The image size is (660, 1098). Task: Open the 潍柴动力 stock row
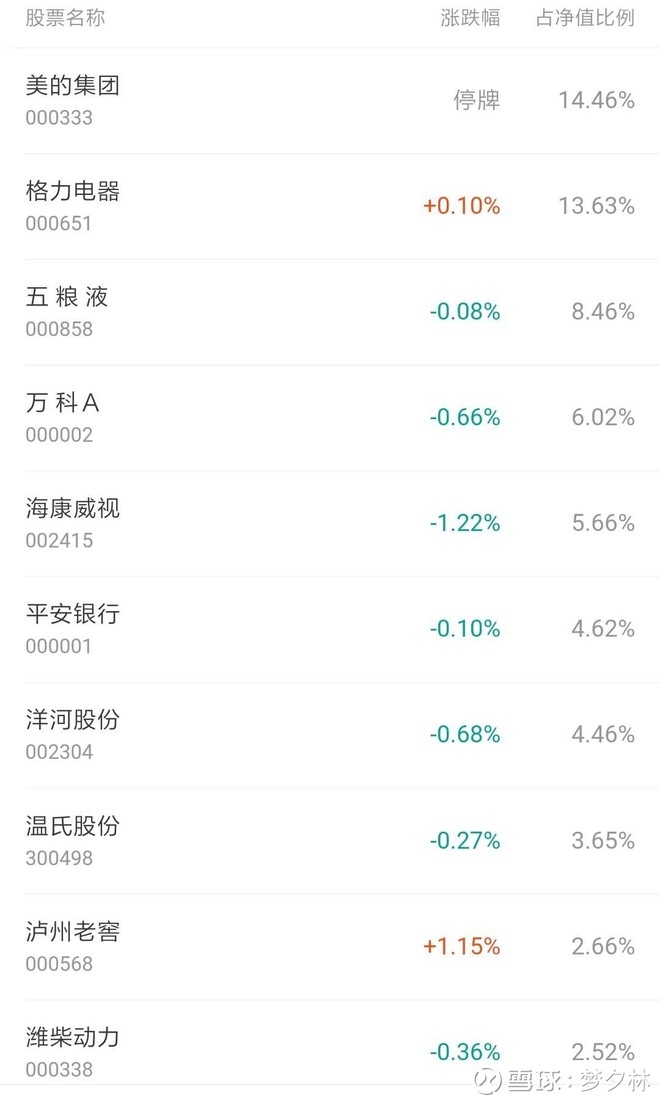[x=330, y=1049]
